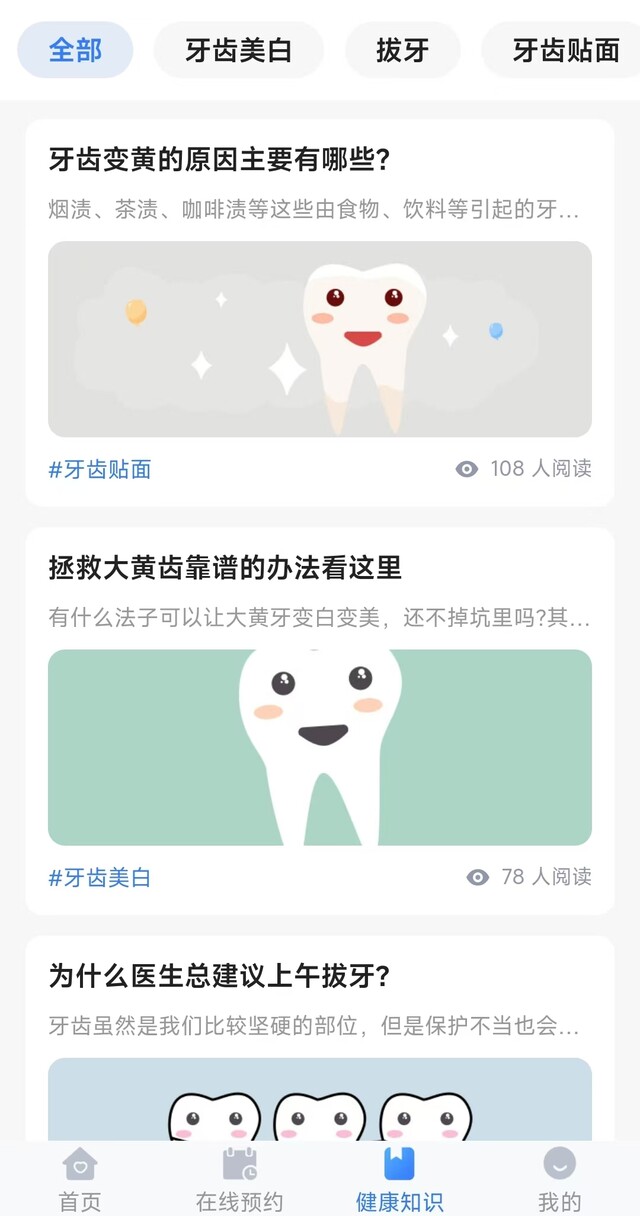
Task: Switch to the 我的 tab
Action: pos(559,1178)
